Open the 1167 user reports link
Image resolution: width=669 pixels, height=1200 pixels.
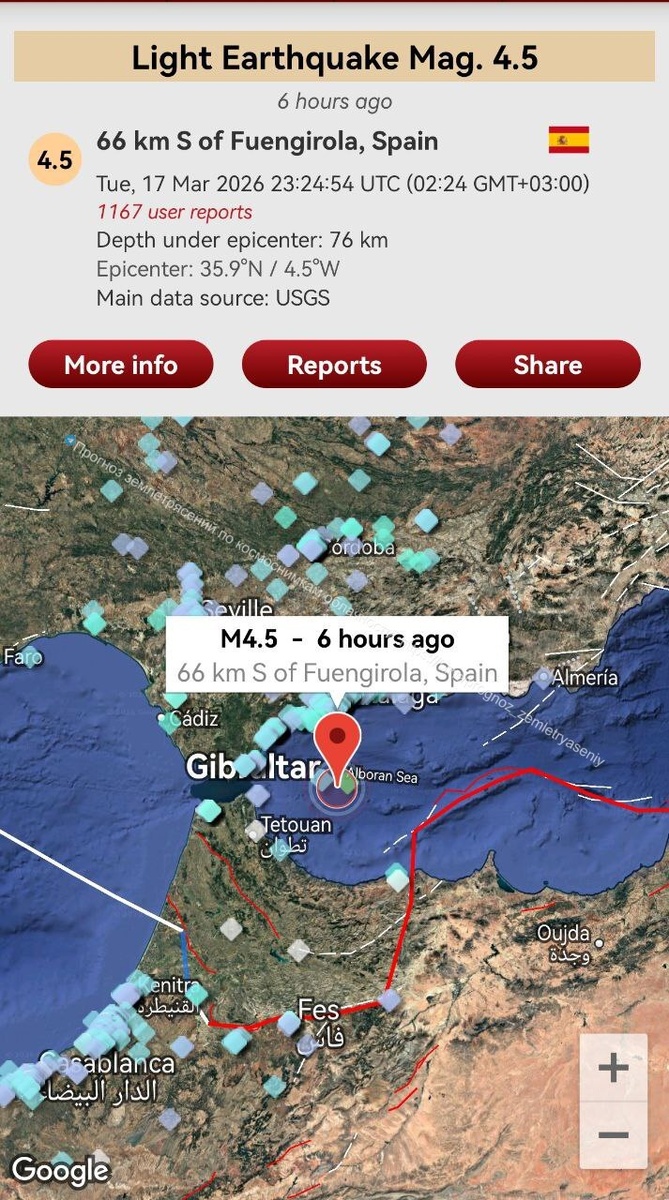point(174,212)
